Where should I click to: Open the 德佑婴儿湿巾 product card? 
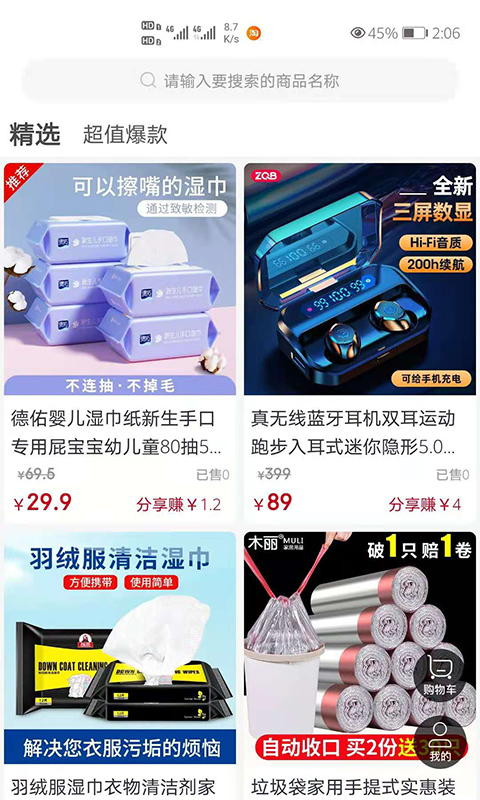[120, 342]
